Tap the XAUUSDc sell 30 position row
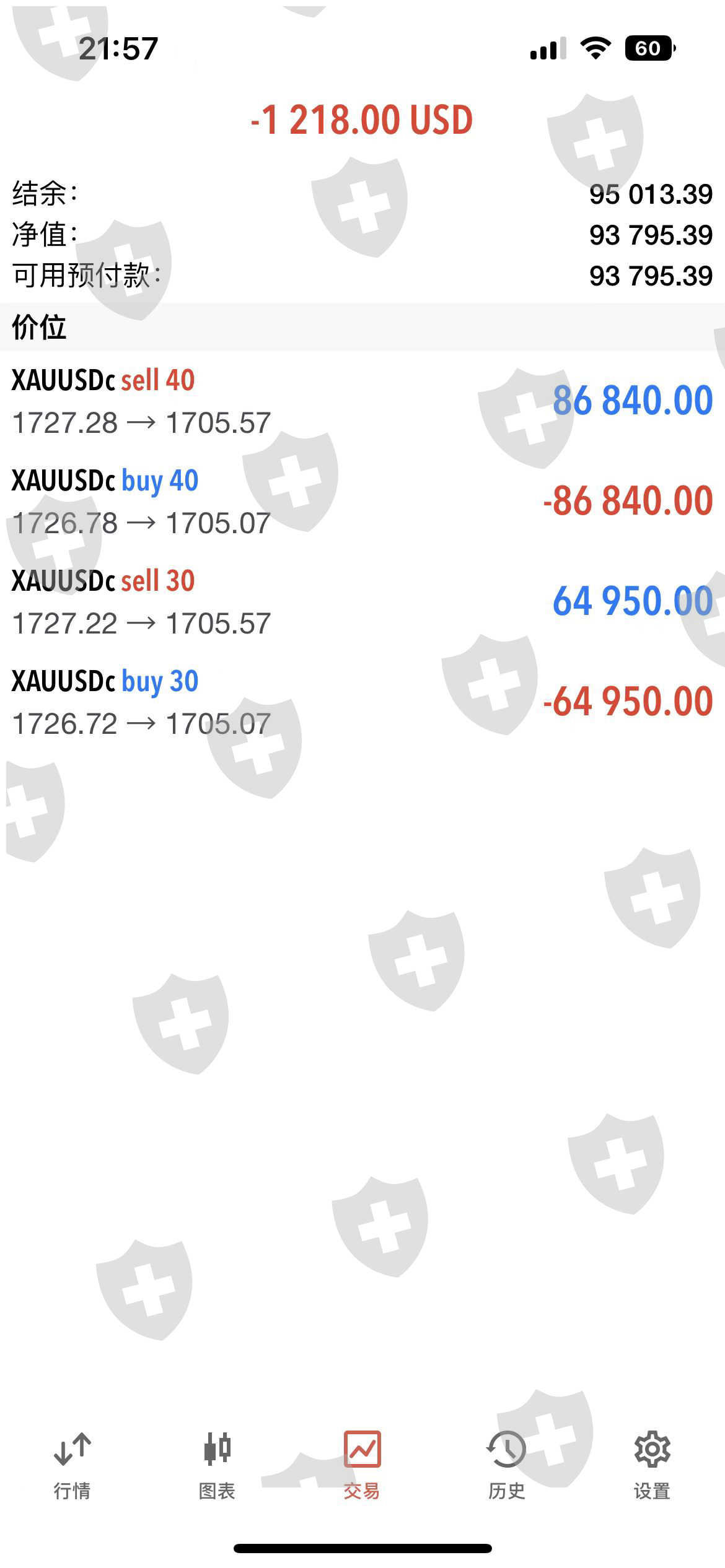725x1568 pixels. (x=362, y=601)
